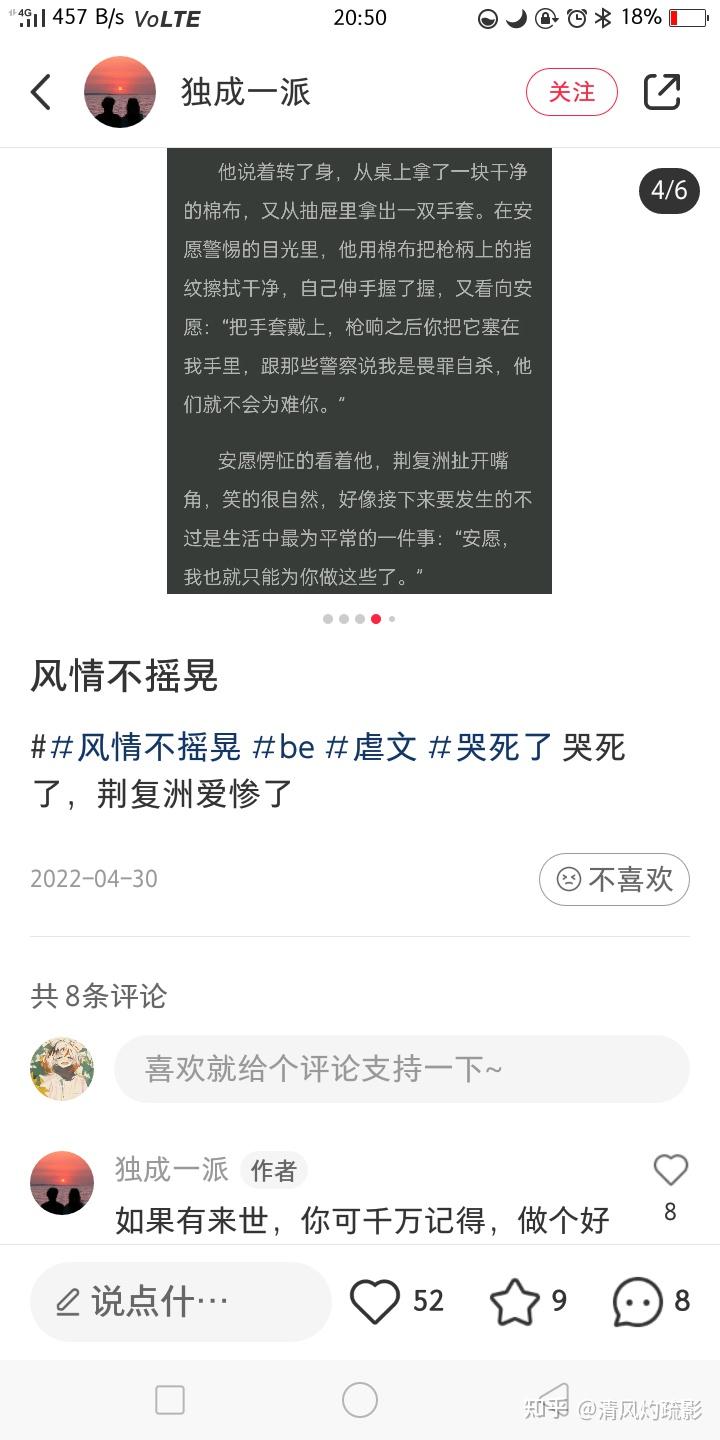Open the 说点什 comment box at bottom
720x1440 pixels.
point(180,1301)
